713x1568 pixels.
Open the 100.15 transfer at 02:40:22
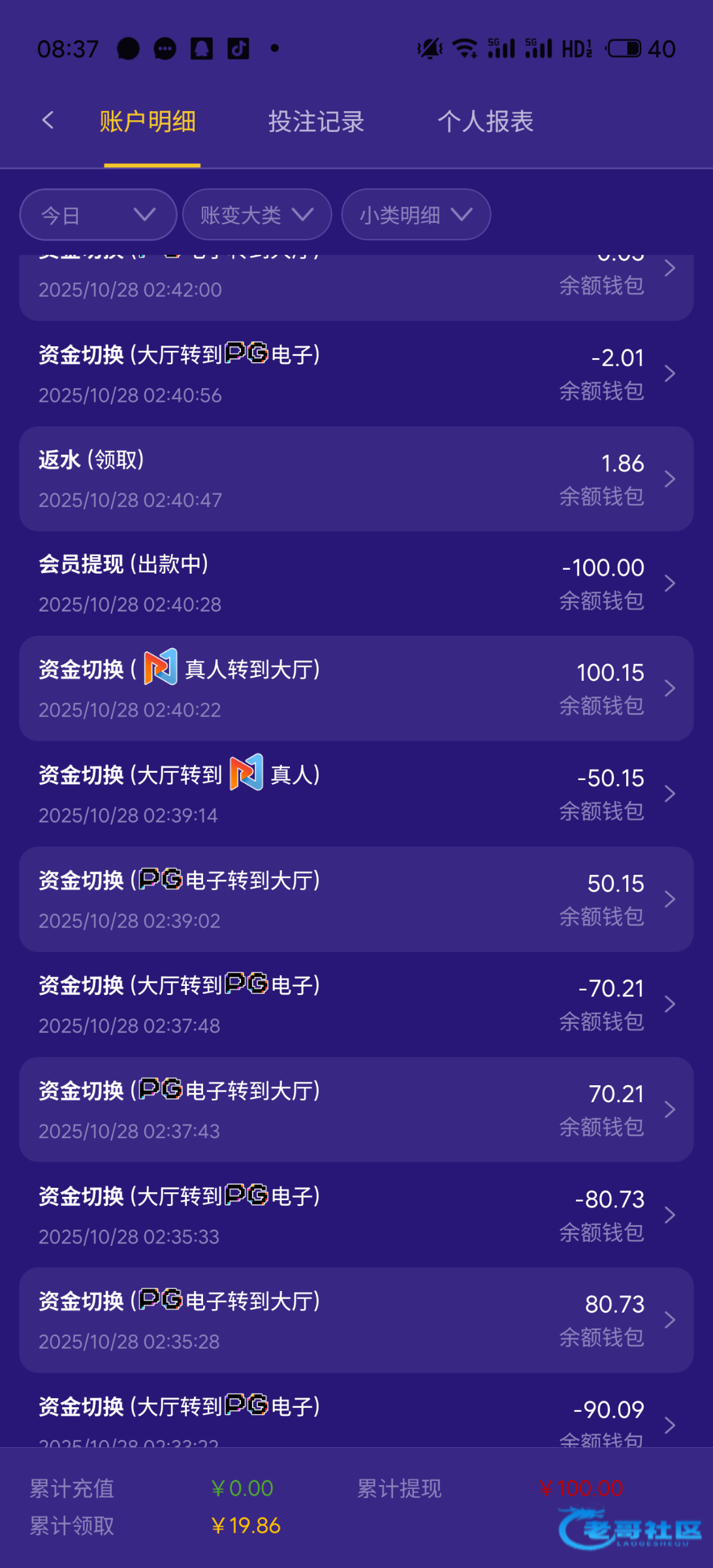356,689
